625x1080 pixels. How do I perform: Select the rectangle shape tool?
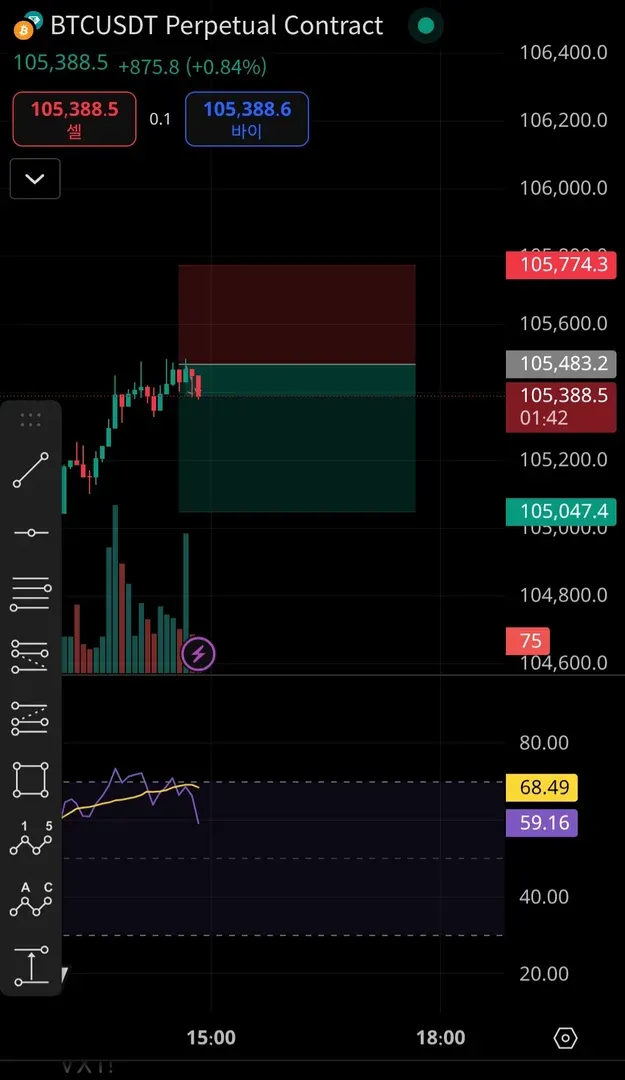(x=31, y=779)
